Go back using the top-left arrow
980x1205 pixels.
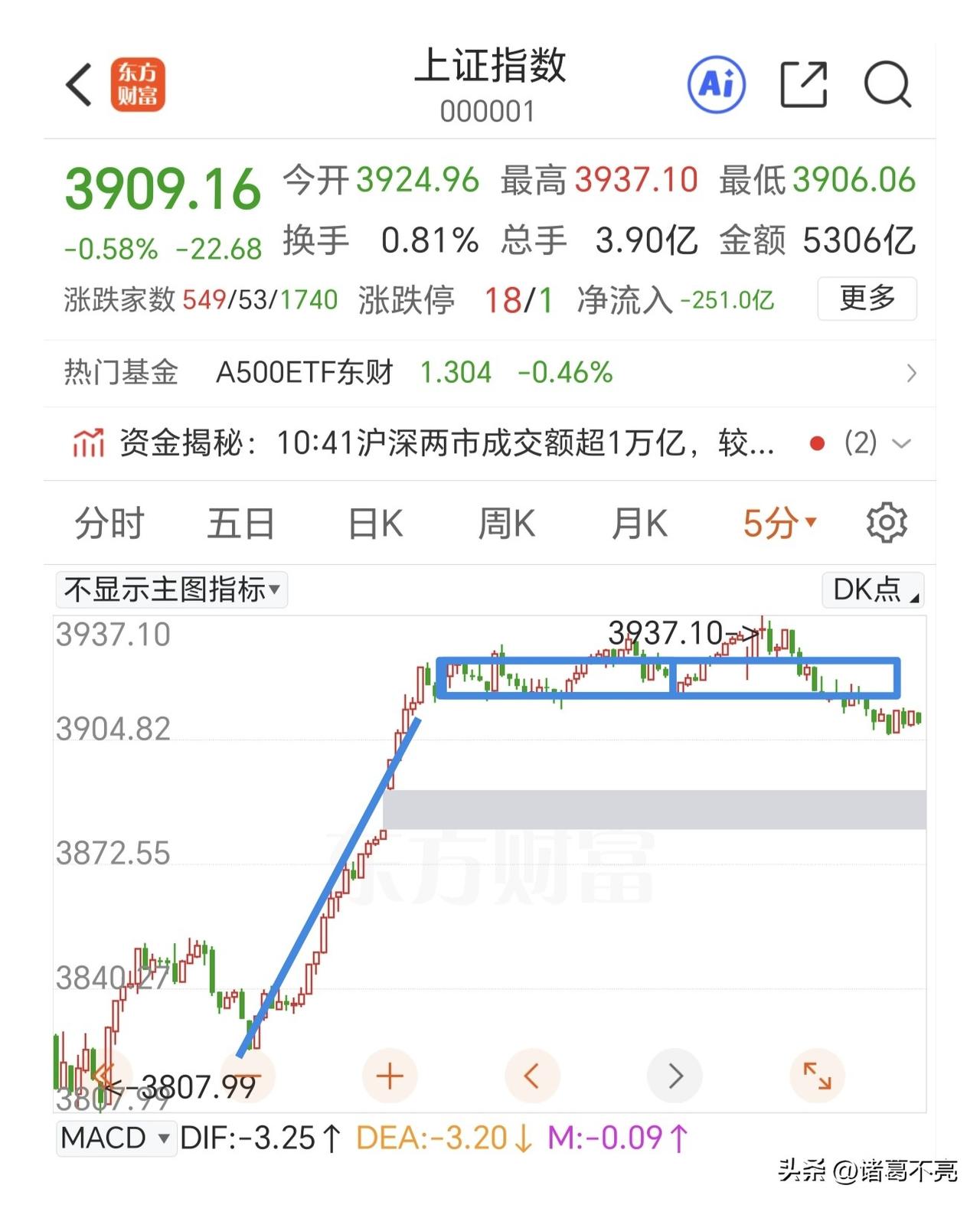[80, 84]
